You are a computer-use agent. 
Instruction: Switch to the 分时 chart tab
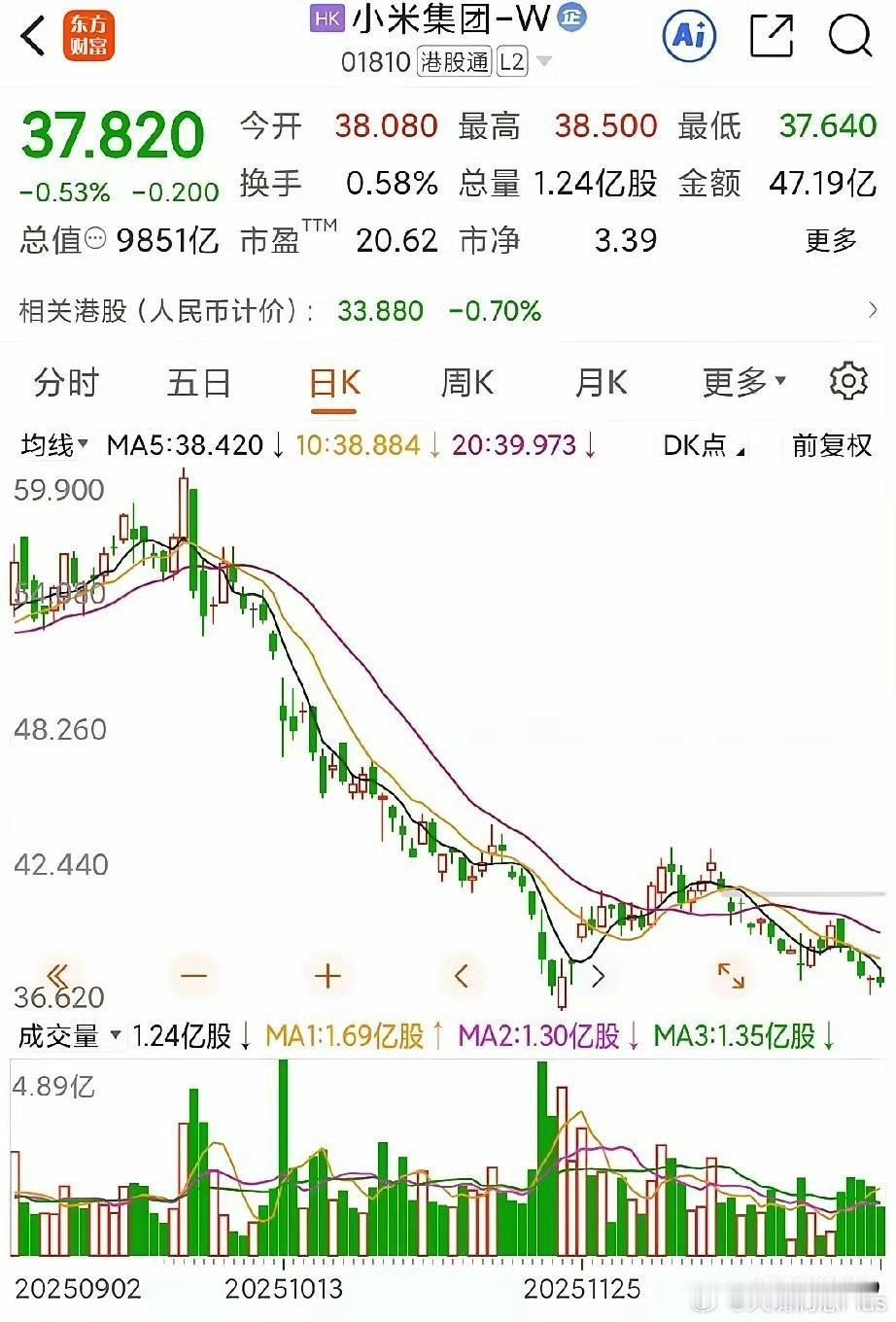point(66,383)
